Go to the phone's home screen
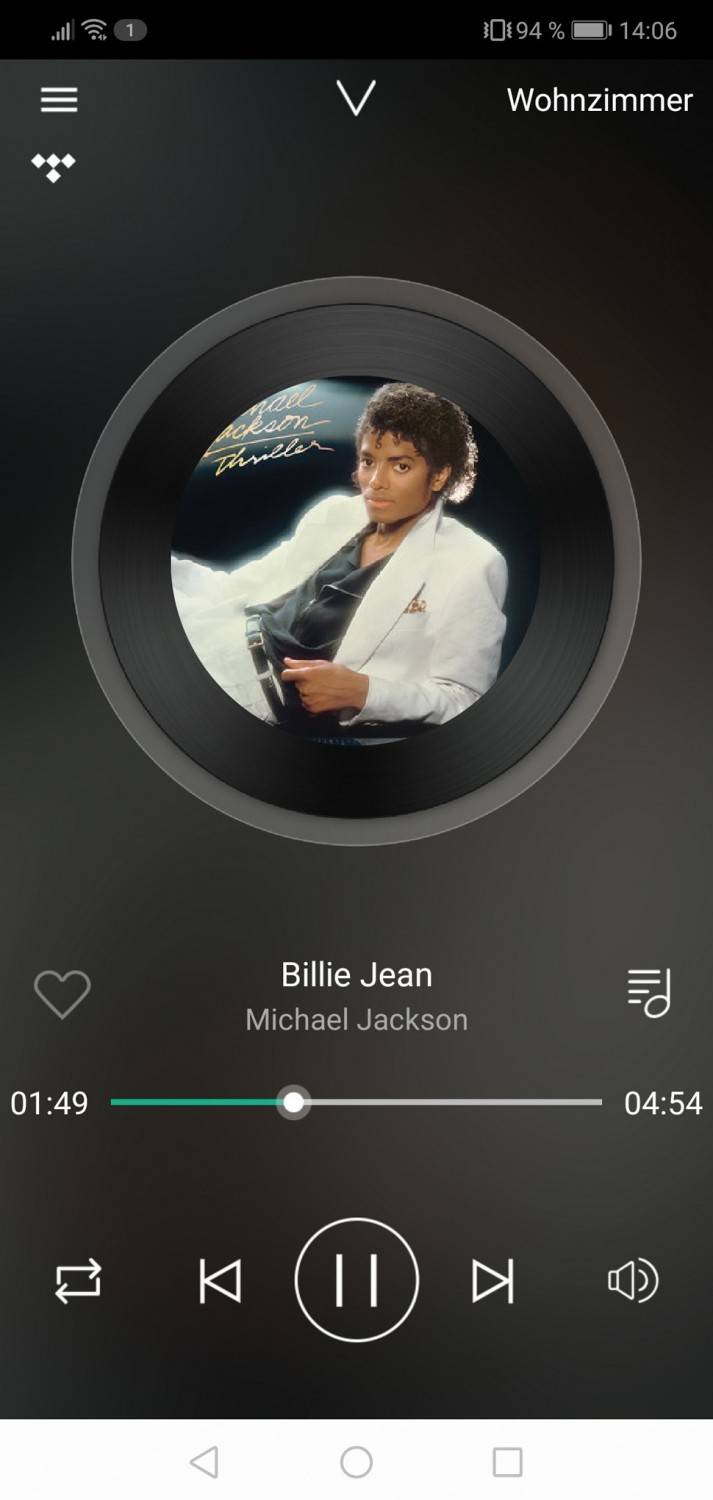The image size is (713, 1500). [356, 1462]
